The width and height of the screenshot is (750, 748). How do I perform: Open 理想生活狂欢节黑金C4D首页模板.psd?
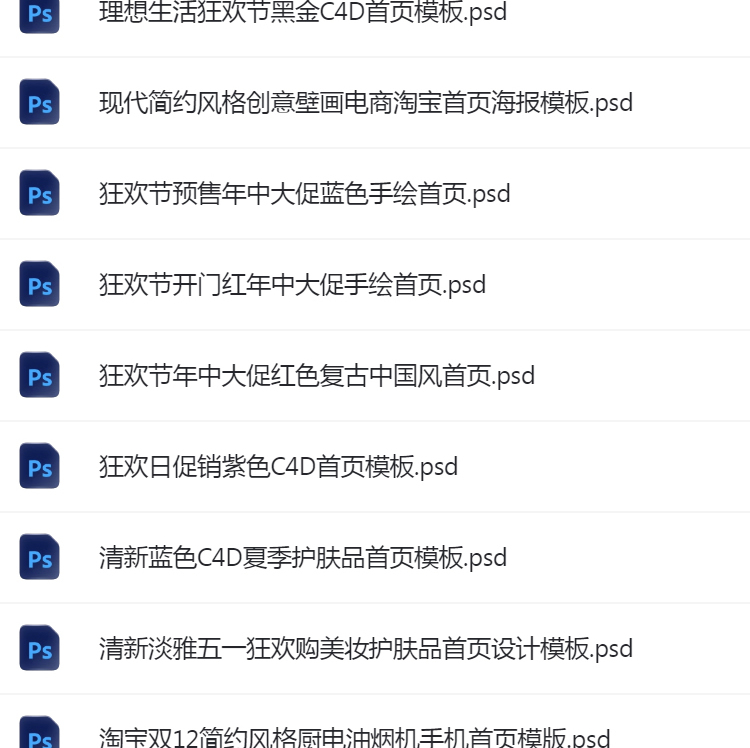pos(302,13)
